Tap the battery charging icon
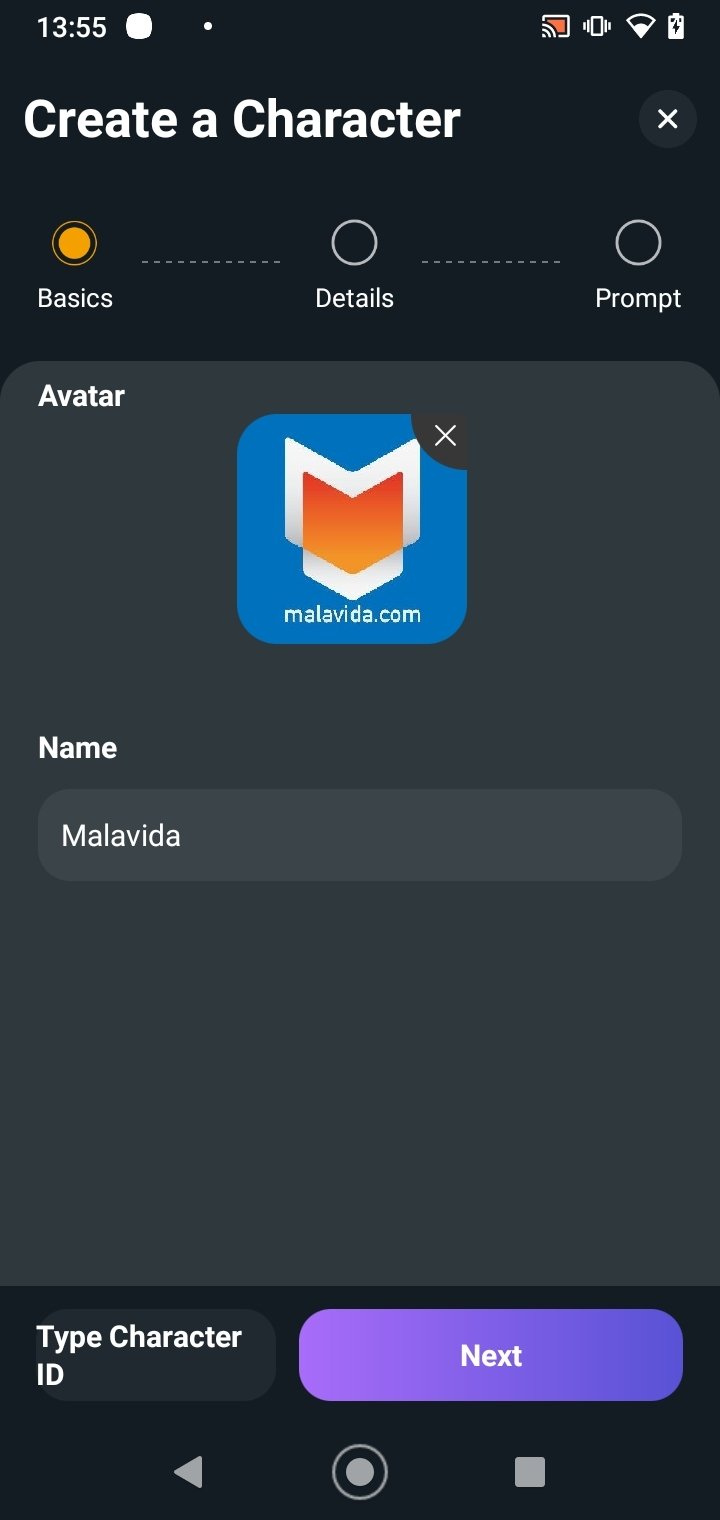The width and height of the screenshot is (720, 1520). (x=674, y=26)
